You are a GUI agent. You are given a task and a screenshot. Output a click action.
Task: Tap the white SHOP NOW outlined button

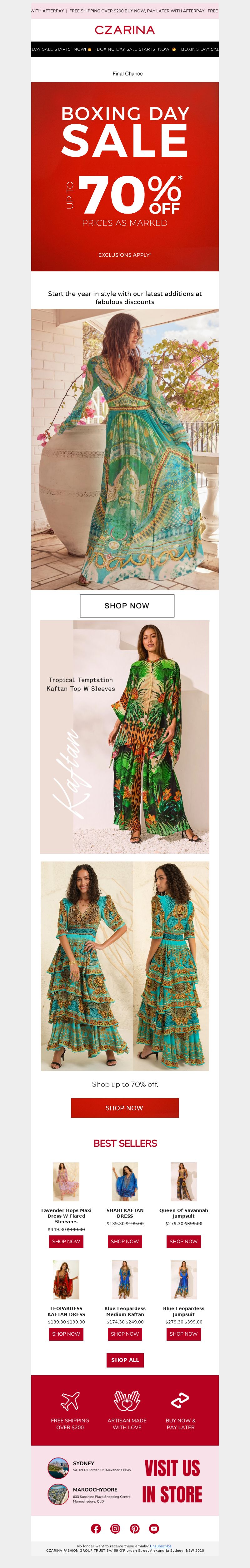coord(127,606)
